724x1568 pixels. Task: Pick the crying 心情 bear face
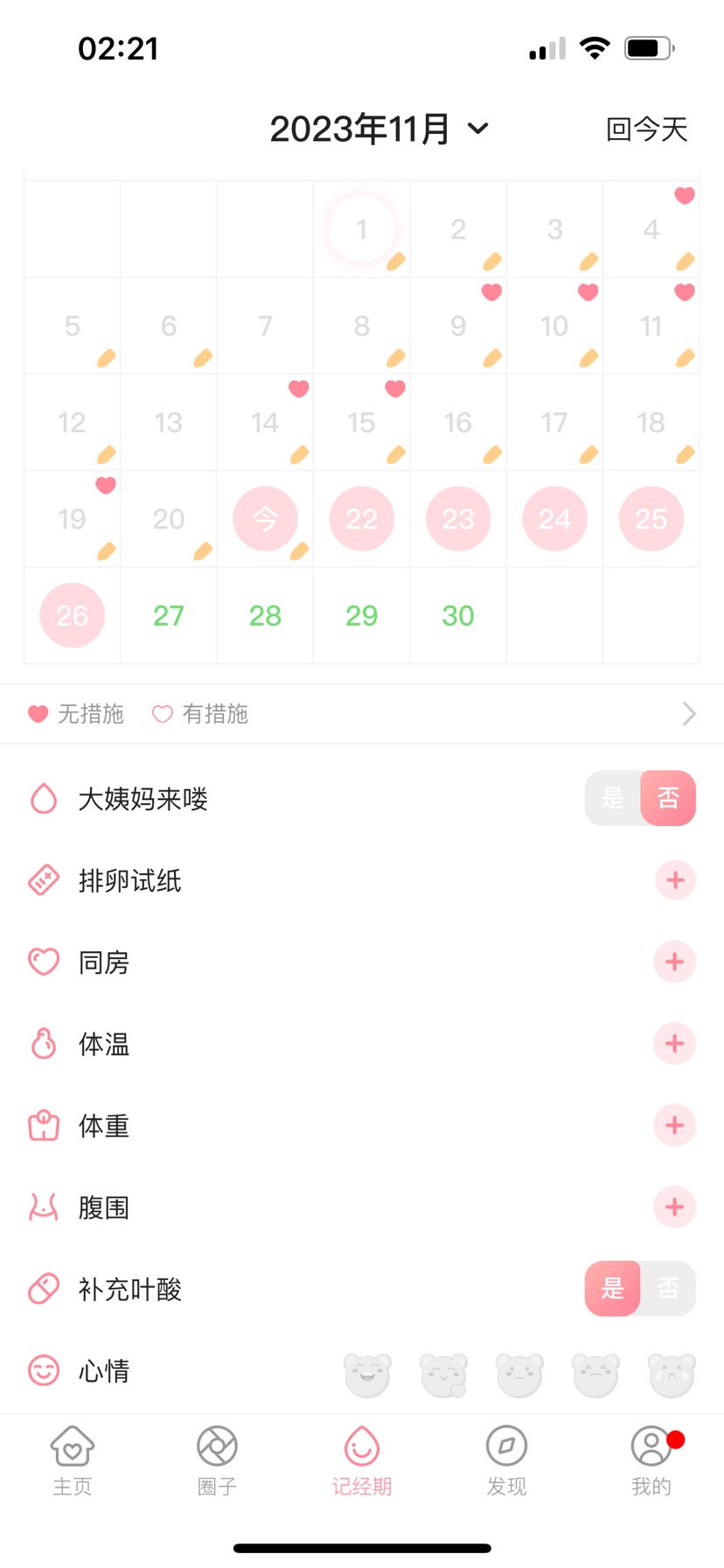click(x=671, y=1375)
